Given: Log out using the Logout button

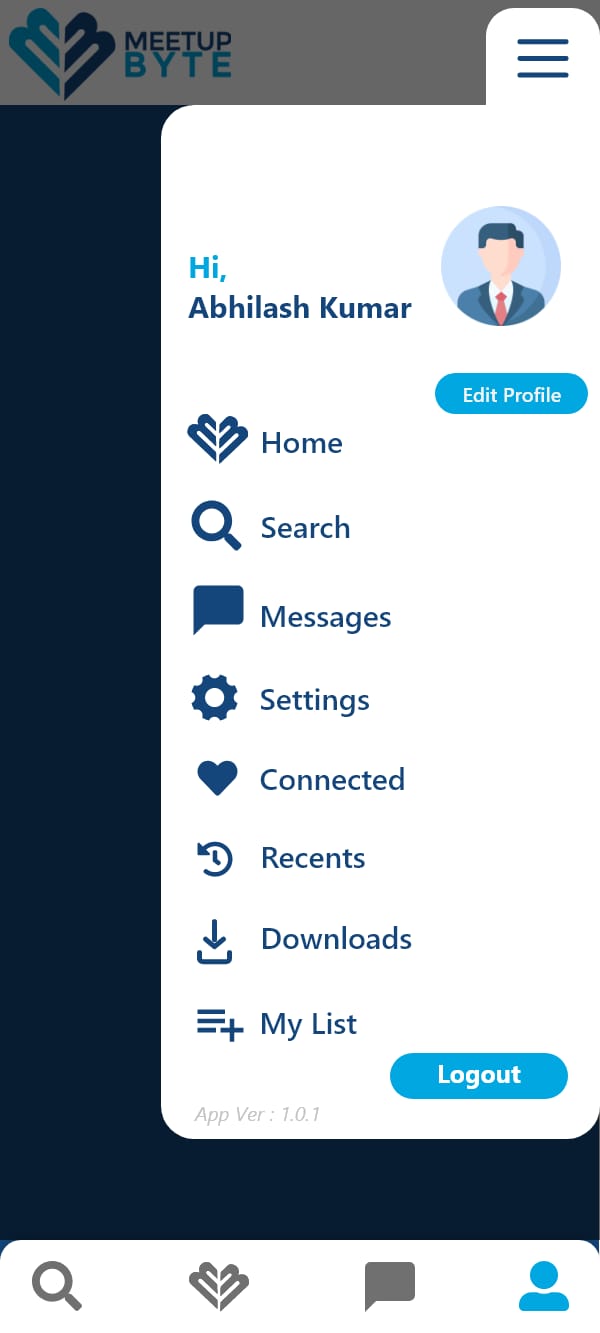Looking at the screenshot, I should tap(479, 1076).
